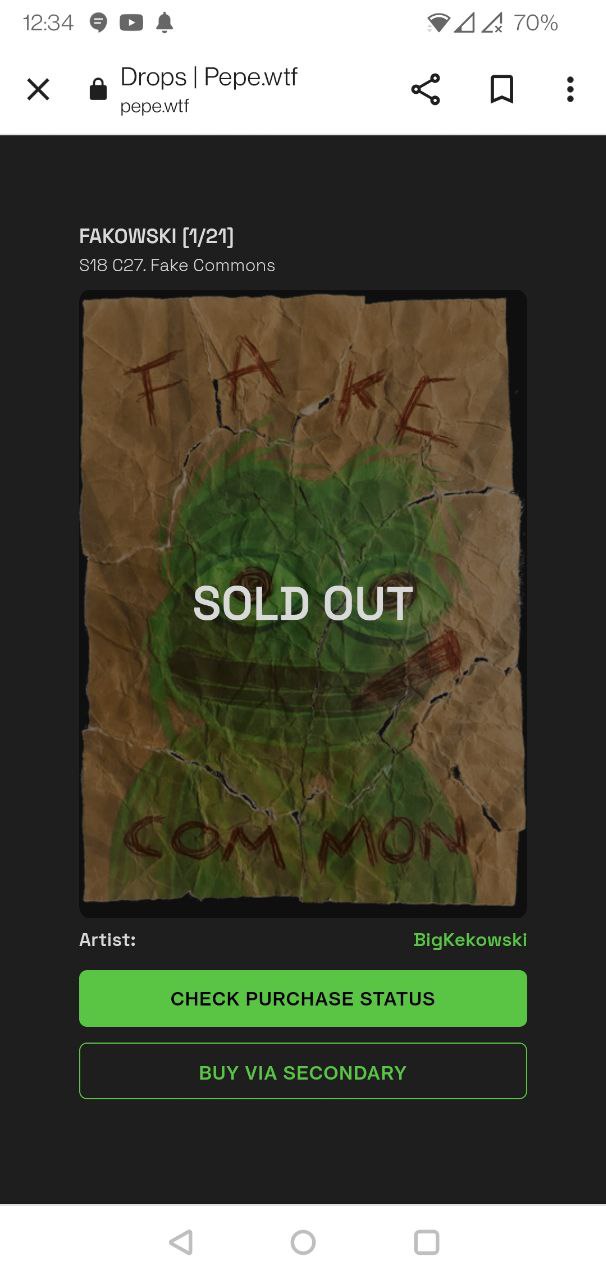Choose Buy Via Secondary
606x1280 pixels.
coord(303,1071)
